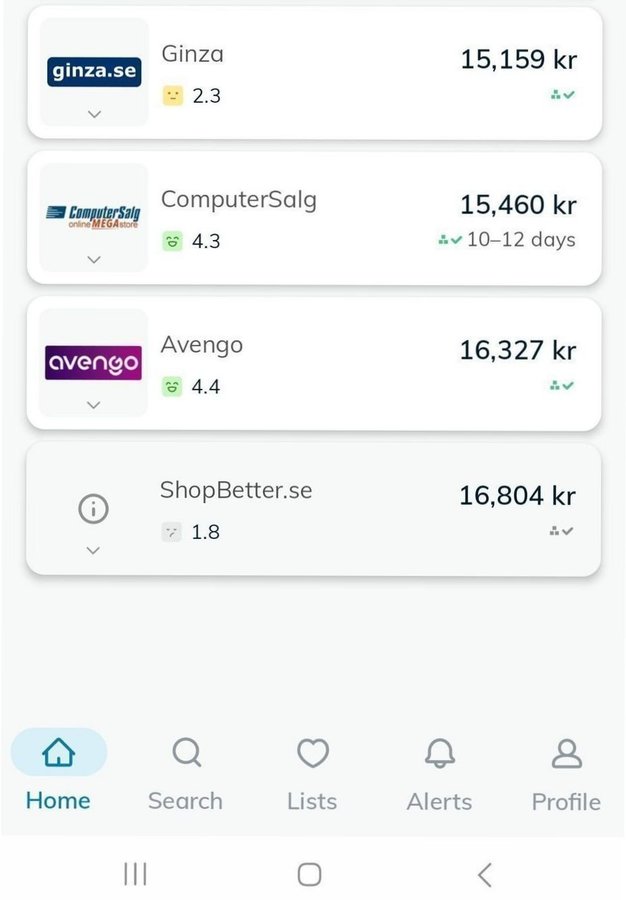Image resolution: width=626 pixels, height=900 pixels.
Task: Switch to the Search tab
Action: click(x=186, y=772)
